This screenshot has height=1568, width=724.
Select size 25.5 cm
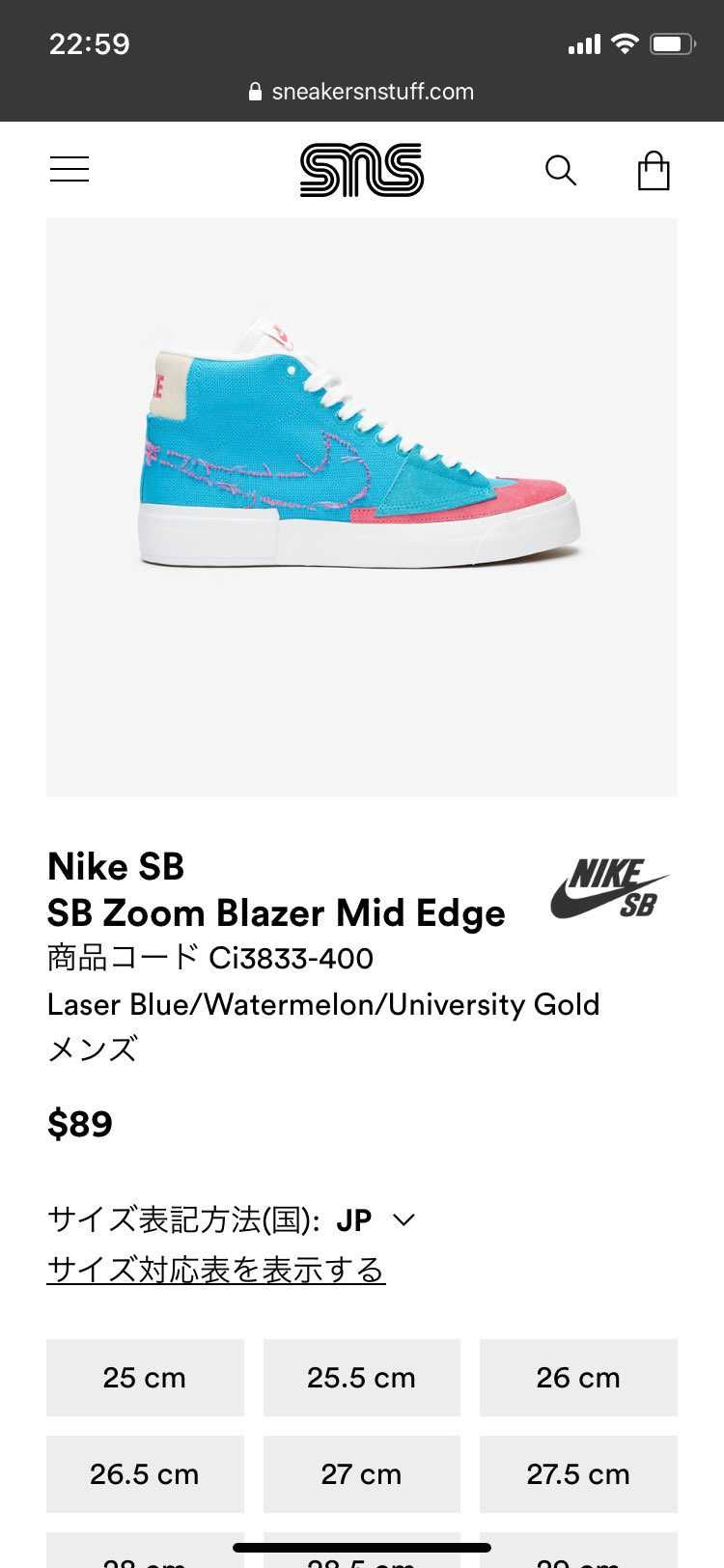pos(362,1378)
